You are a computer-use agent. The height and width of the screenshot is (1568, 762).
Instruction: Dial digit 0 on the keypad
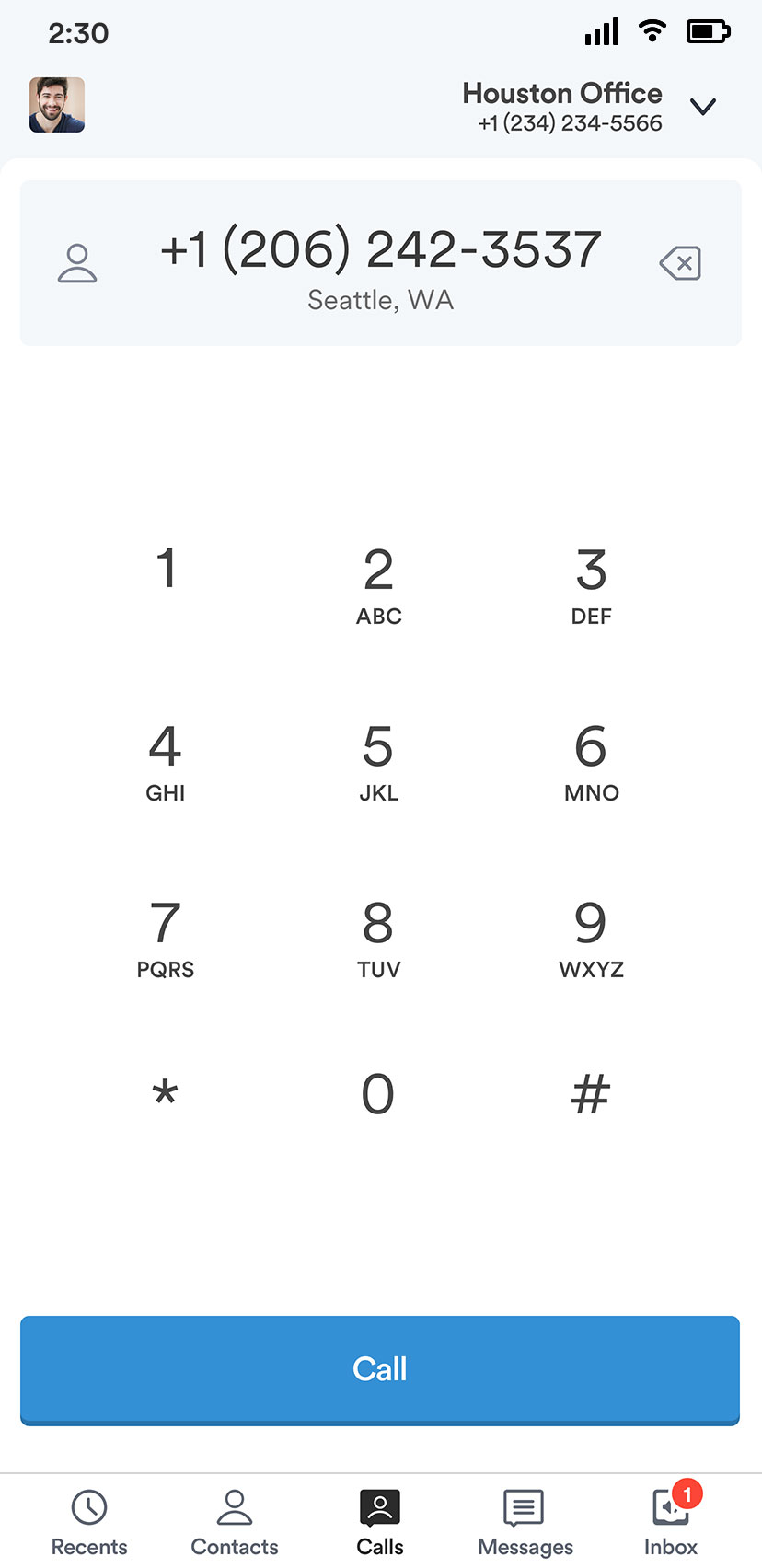tap(378, 1093)
